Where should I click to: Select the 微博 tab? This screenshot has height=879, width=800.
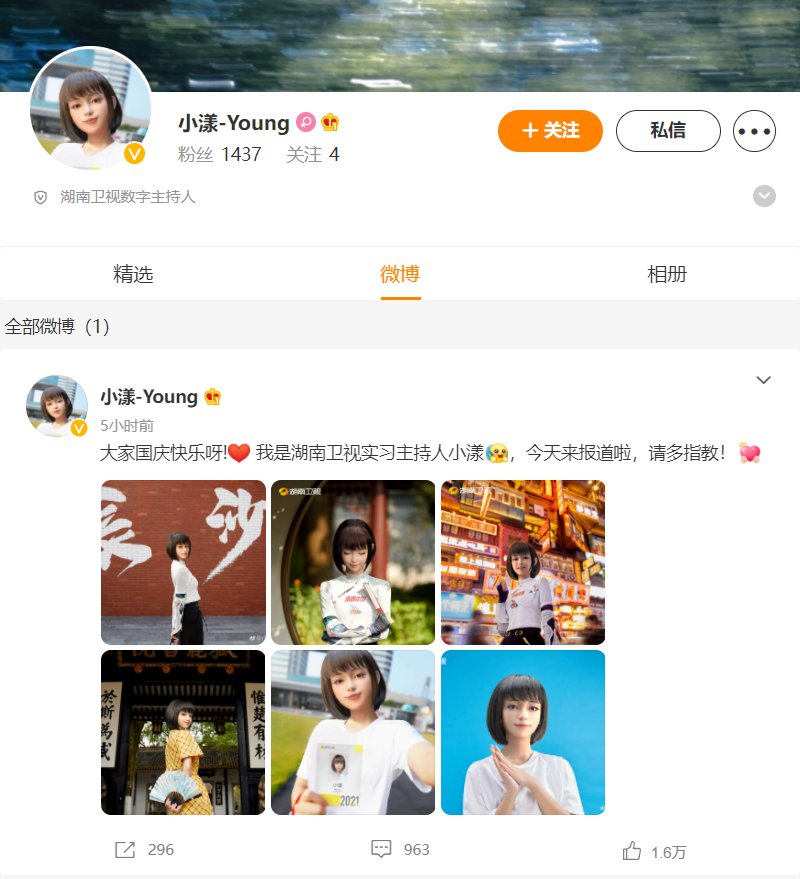400,274
